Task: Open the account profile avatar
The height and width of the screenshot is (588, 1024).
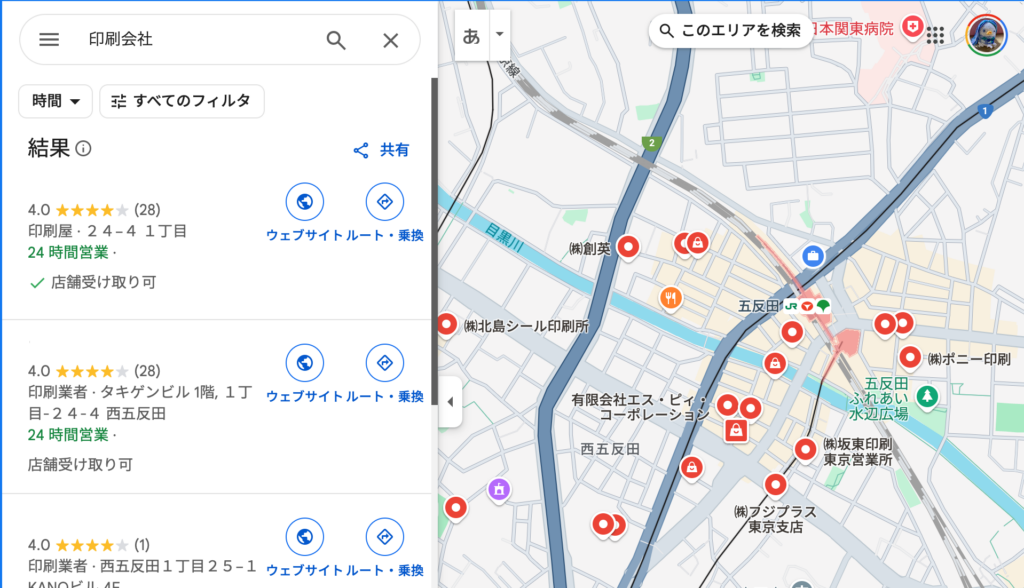Action: (x=986, y=35)
